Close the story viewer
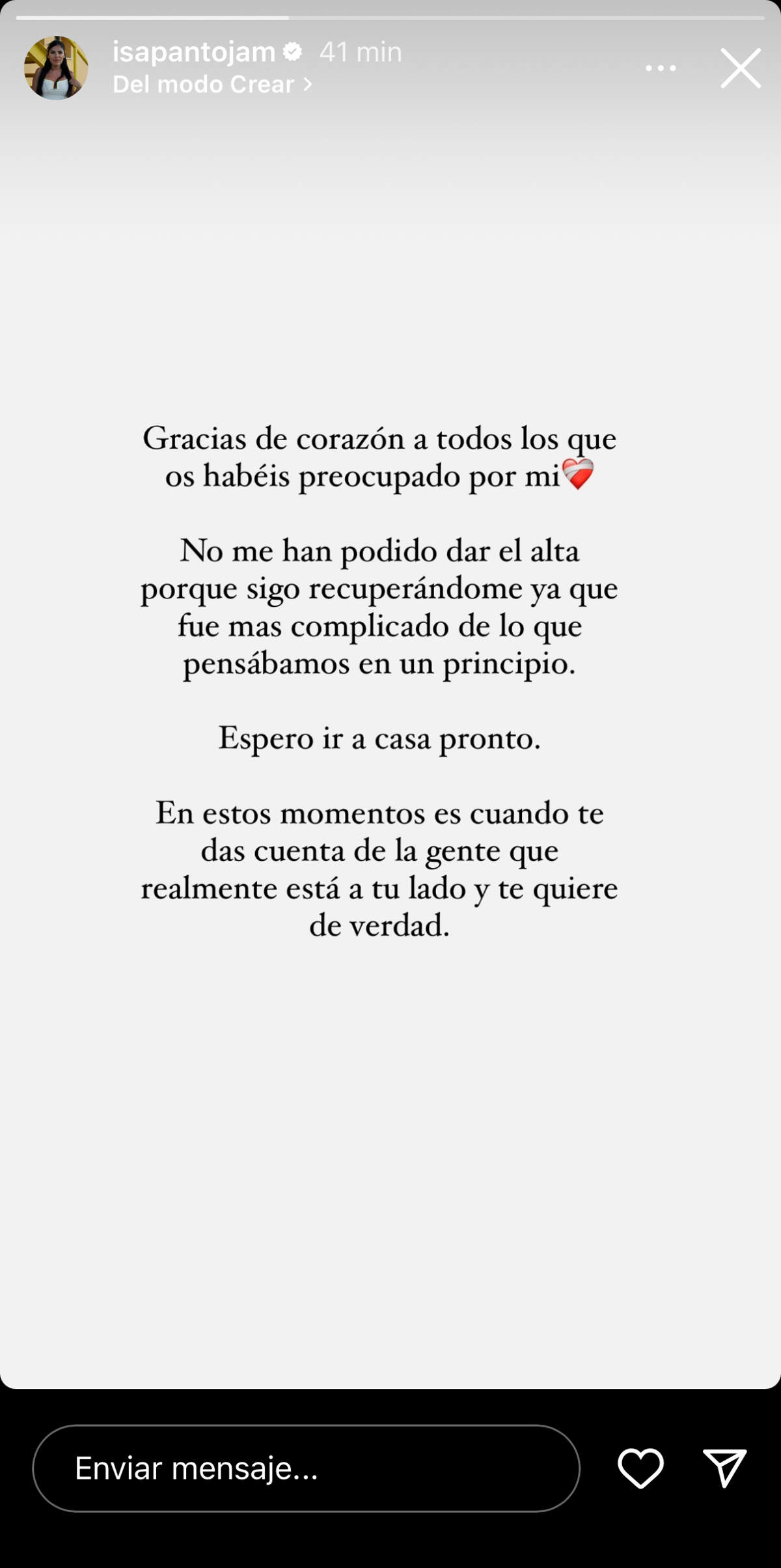Screen dimensions: 781x1568 [741, 68]
